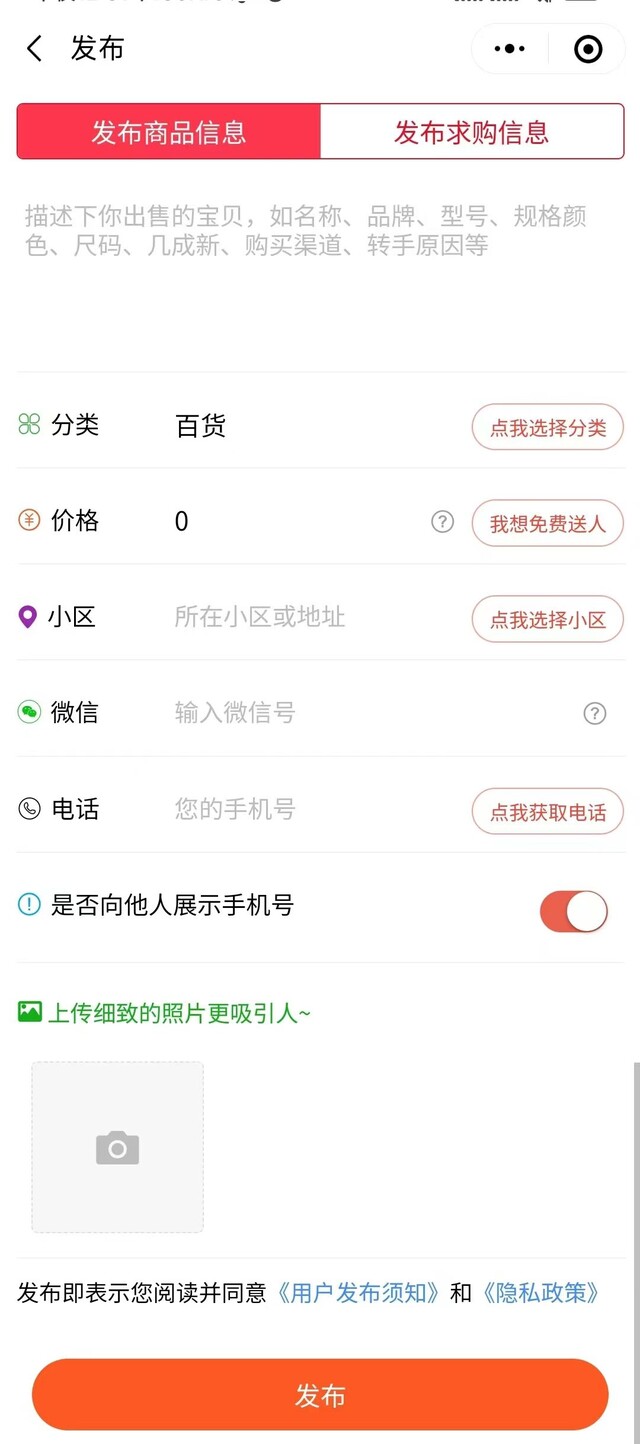This screenshot has width=640, height=1444.
Task: Switch to the 发布求购信息 tab
Action: 471,132
